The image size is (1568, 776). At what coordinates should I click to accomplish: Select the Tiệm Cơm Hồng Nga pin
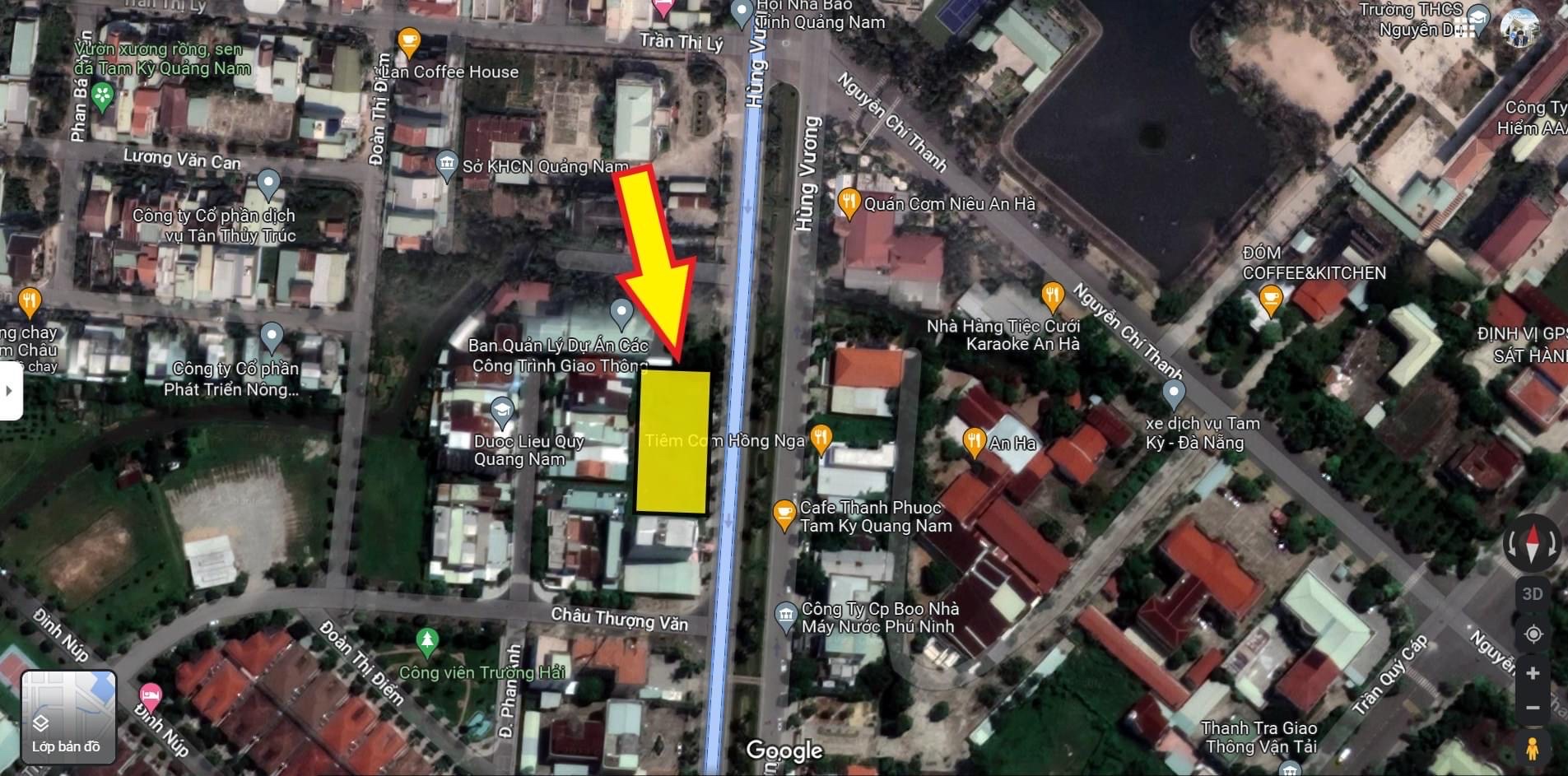[821, 439]
